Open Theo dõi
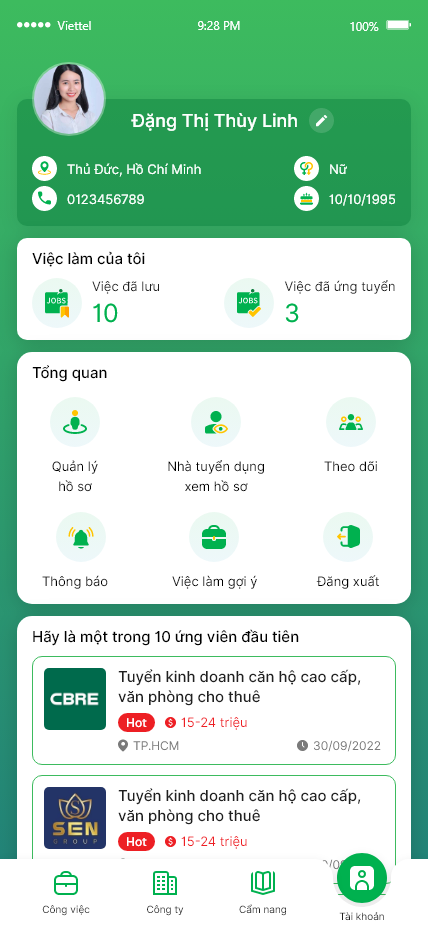Screen dimensions: 428x927 (351, 436)
